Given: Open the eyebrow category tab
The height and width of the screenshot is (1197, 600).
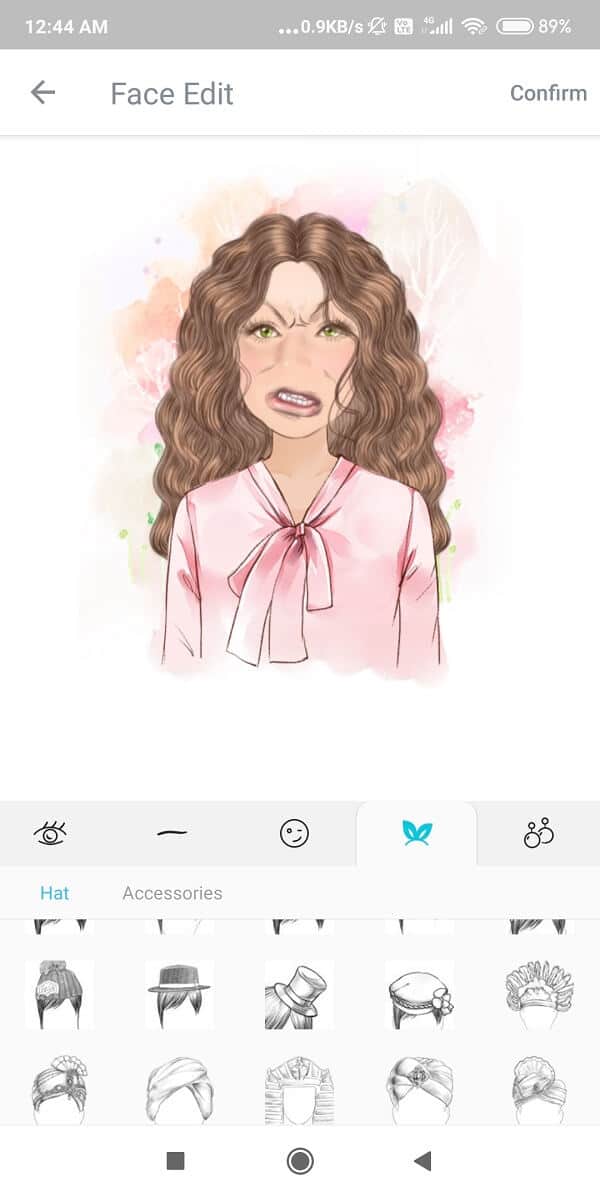Looking at the screenshot, I should click(172, 832).
